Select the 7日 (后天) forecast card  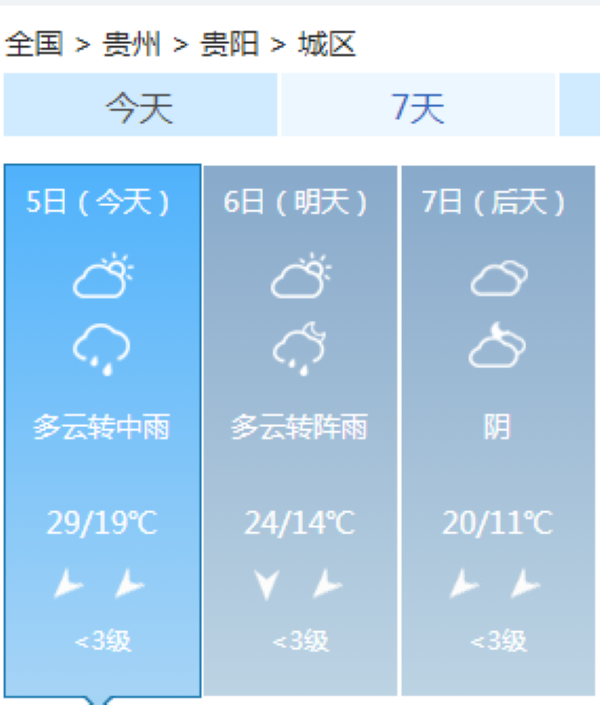497,430
